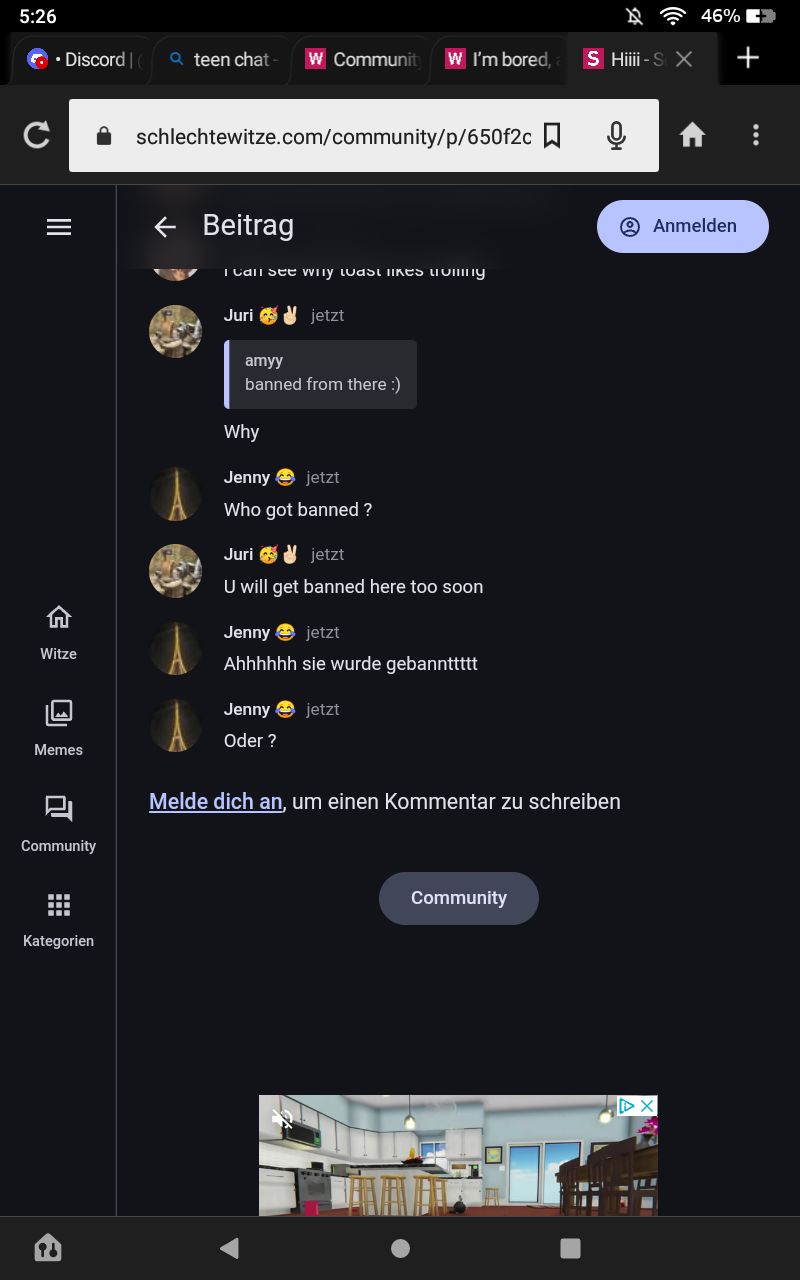Start voice search with the microphone
The image size is (800, 1280).
(x=616, y=136)
